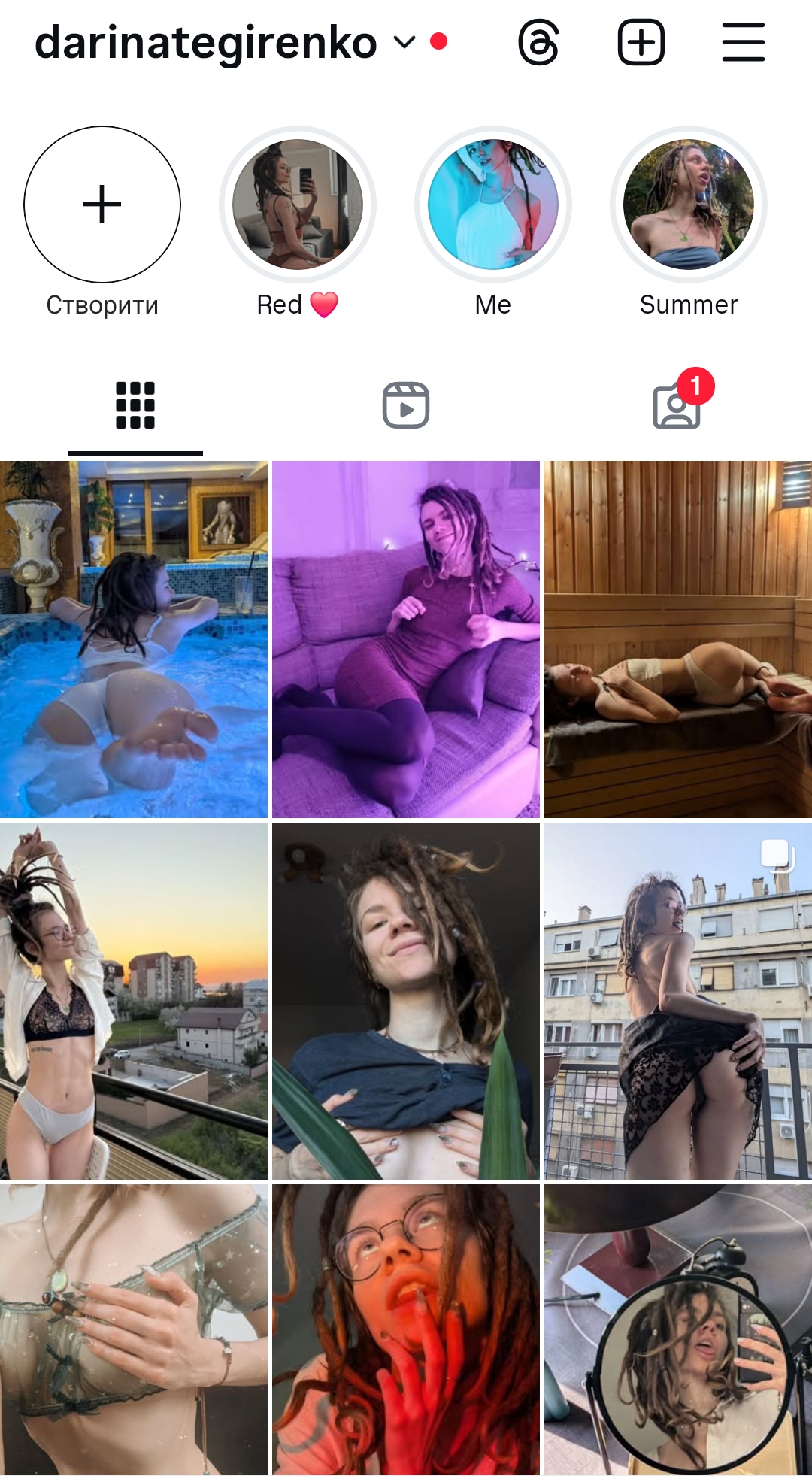
Task: Open the Me highlight story
Action: pyautogui.click(x=492, y=205)
